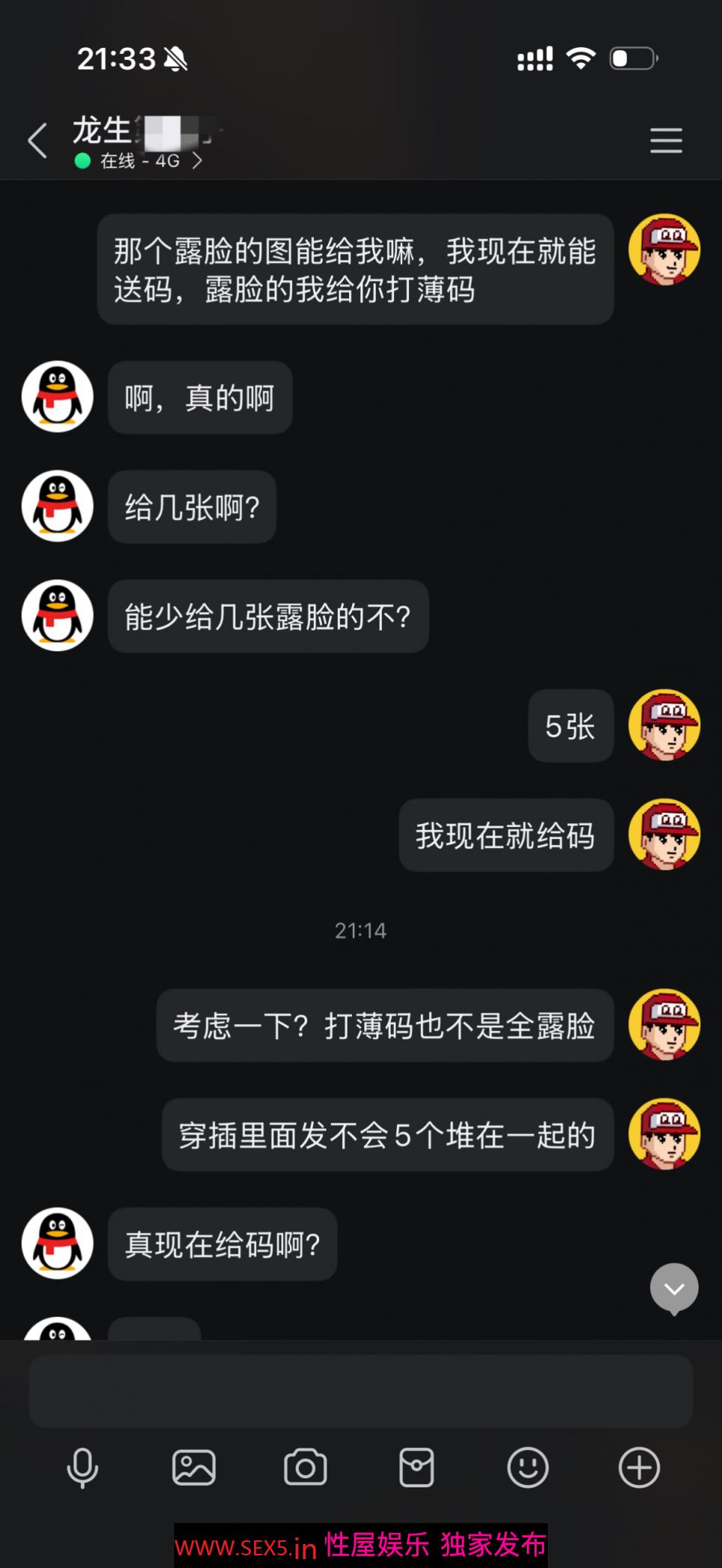Record a voice message
The width and height of the screenshot is (722, 1568).
pos(82,1467)
